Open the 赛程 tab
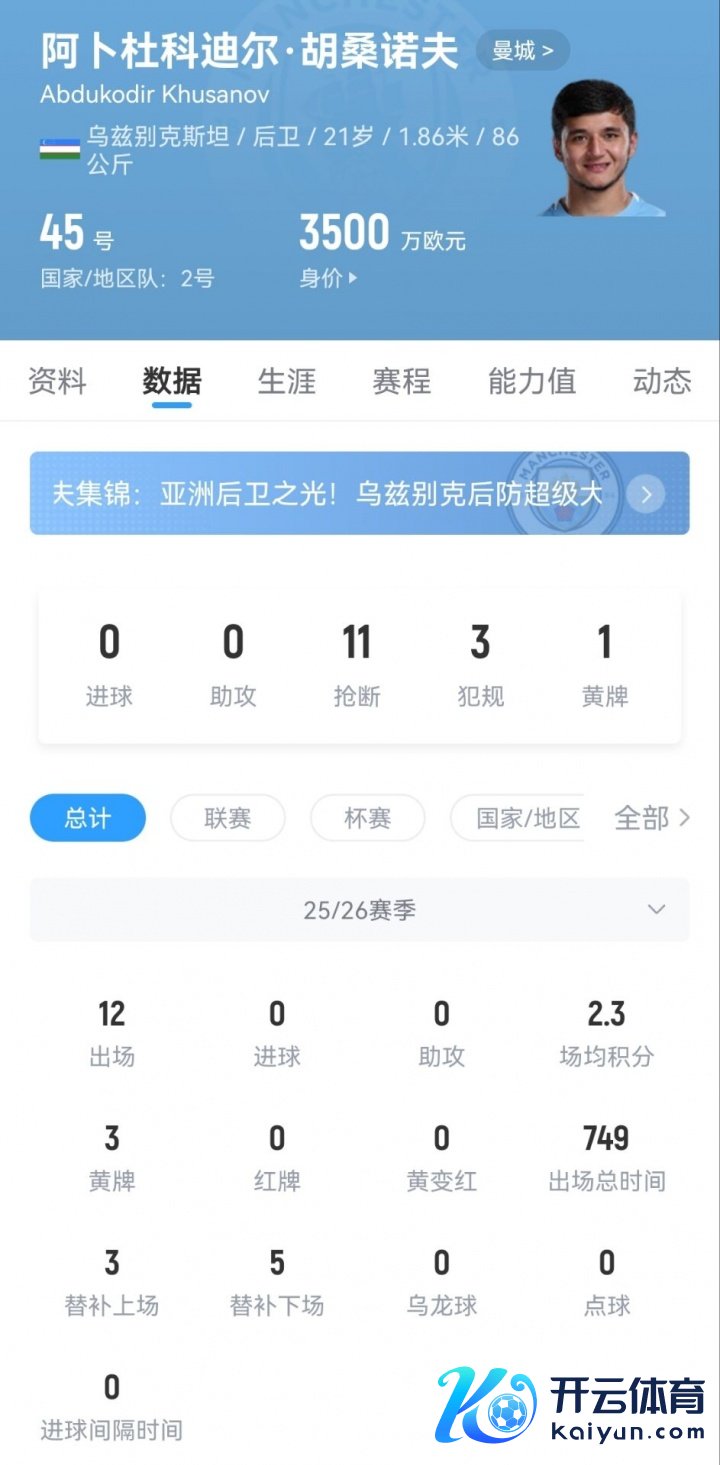 tap(402, 381)
